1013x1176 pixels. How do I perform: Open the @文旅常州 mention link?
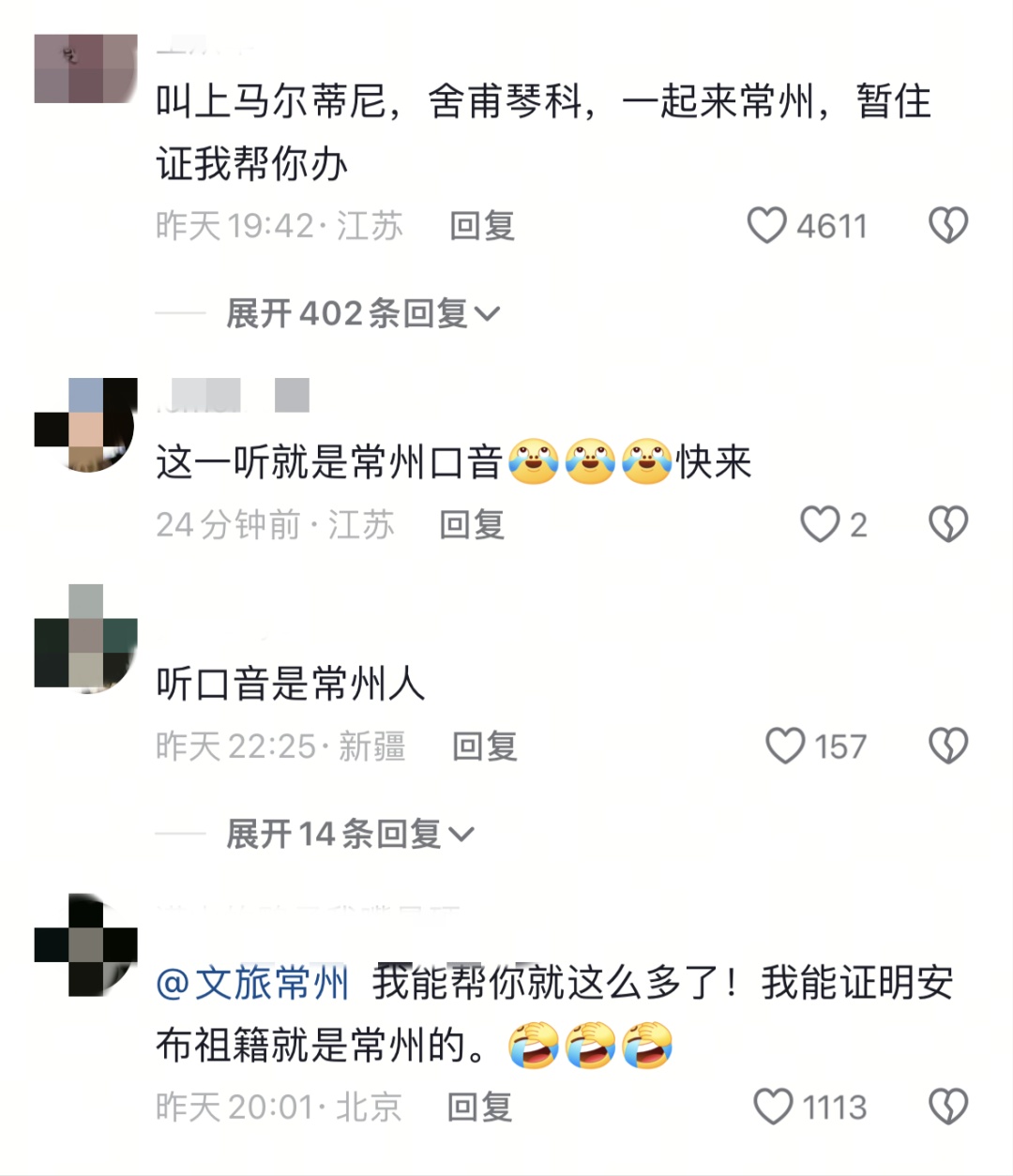pyautogui.click(x=252, y=983)
